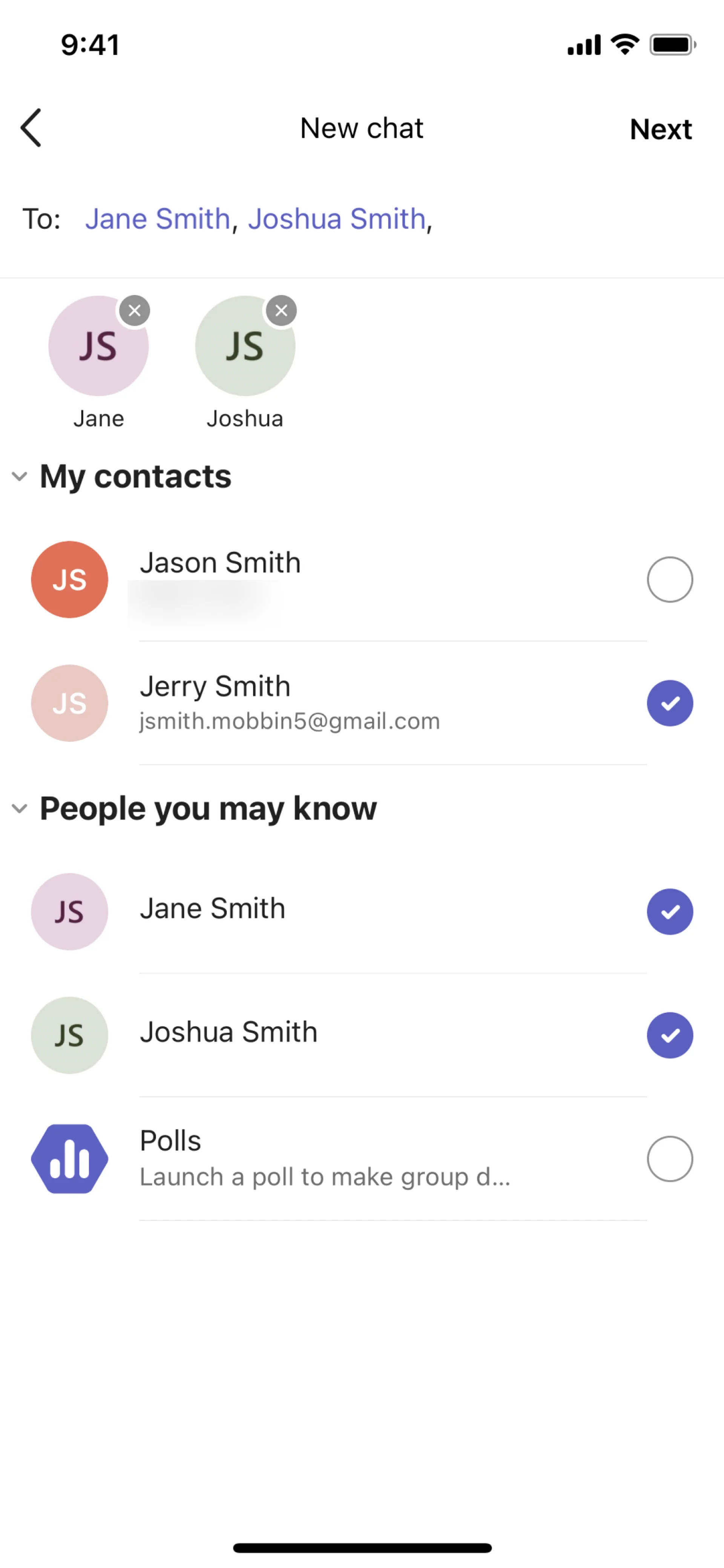This screenshot has width=724, height=1568.
Task: Tap Next to continue
Action: click(x=660, y=129)
